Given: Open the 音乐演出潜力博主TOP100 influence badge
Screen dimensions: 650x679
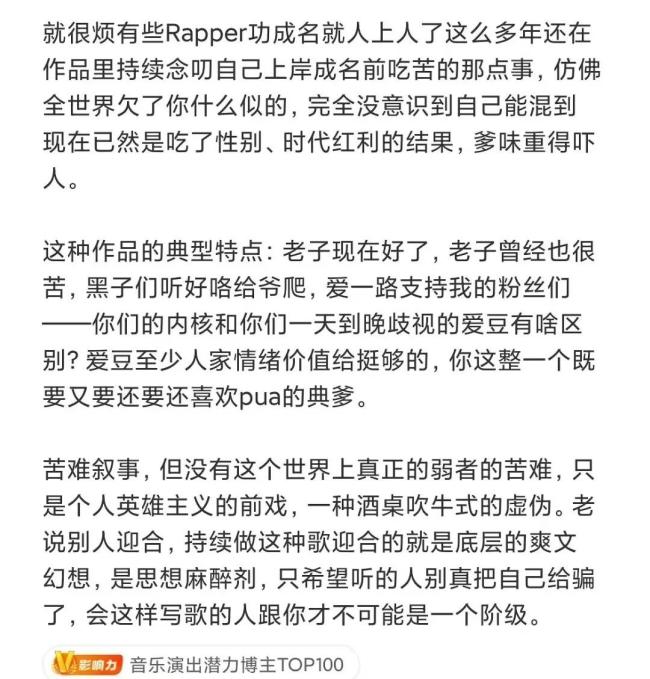Looking at the screenshot, I should [x=200, y=663].
